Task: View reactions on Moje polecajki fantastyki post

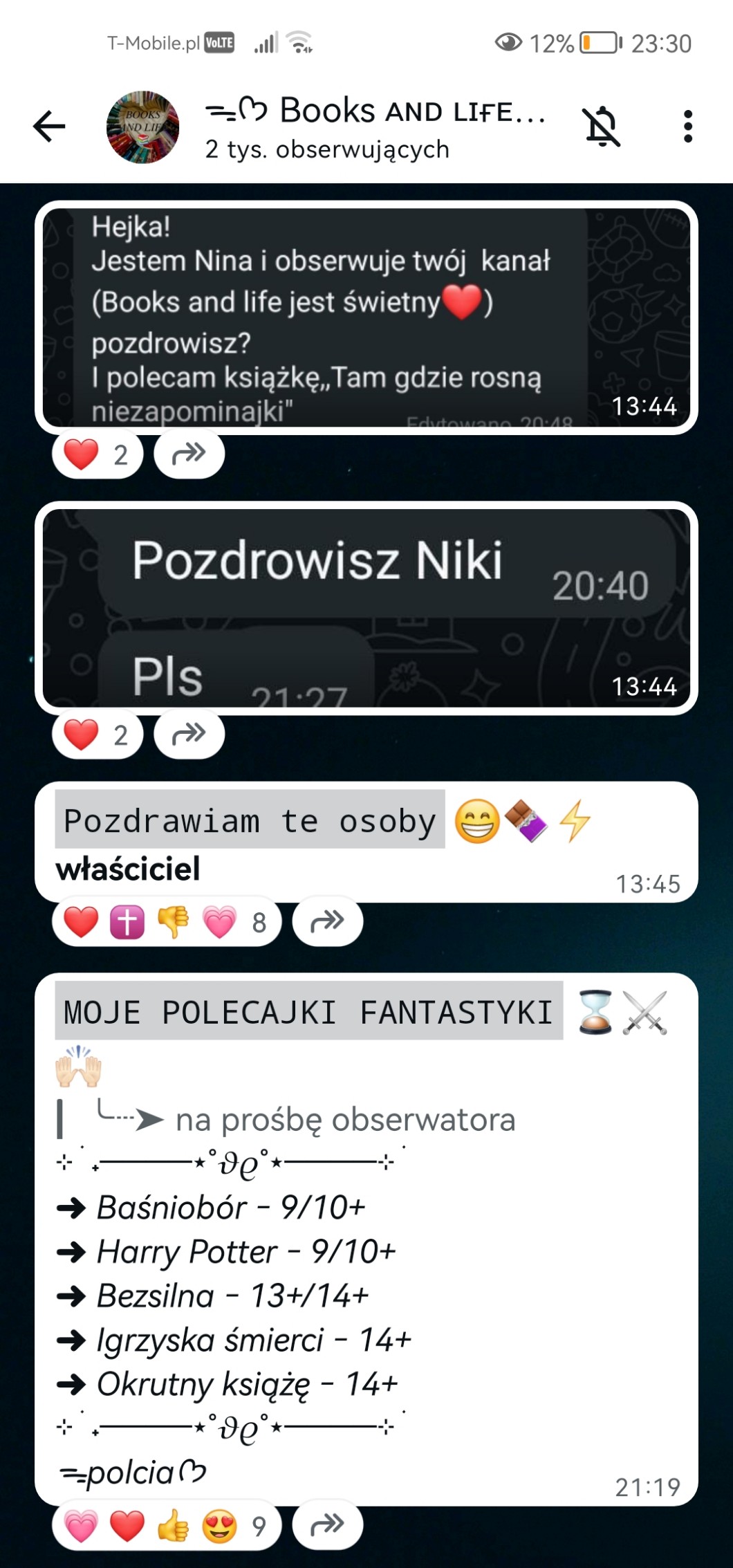Action: (166, 1525)
